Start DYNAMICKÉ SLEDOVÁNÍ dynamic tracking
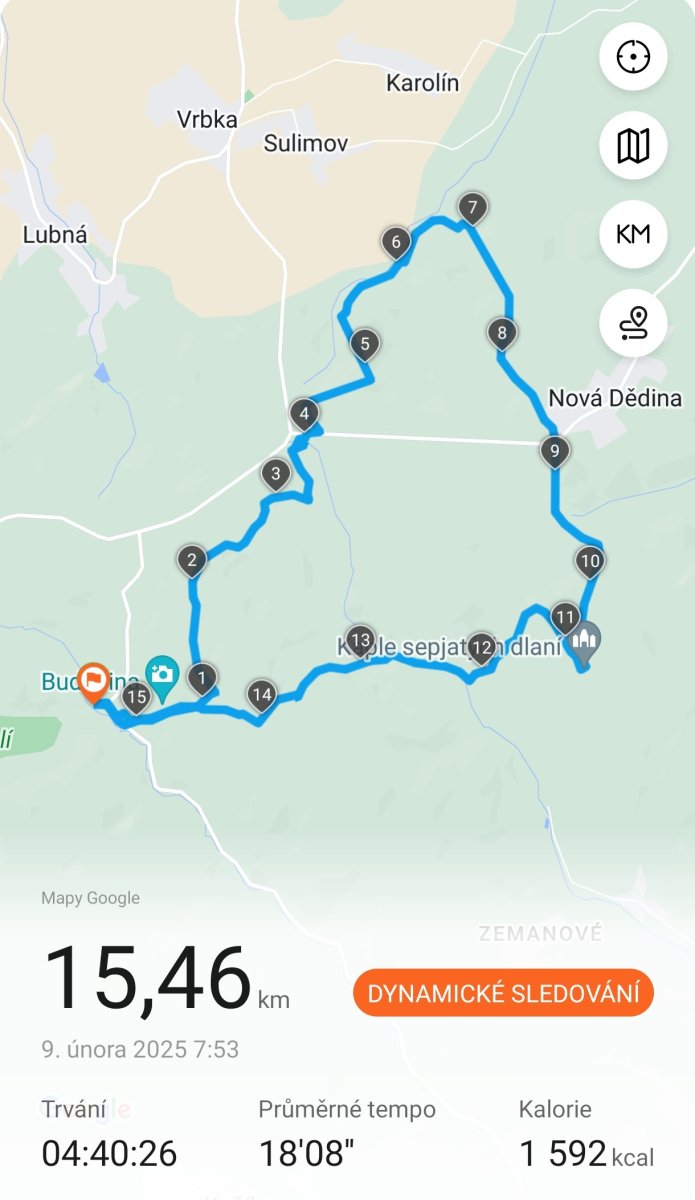Image resolution: width=695 pixels, height=1200 pixels. [503, 994]
